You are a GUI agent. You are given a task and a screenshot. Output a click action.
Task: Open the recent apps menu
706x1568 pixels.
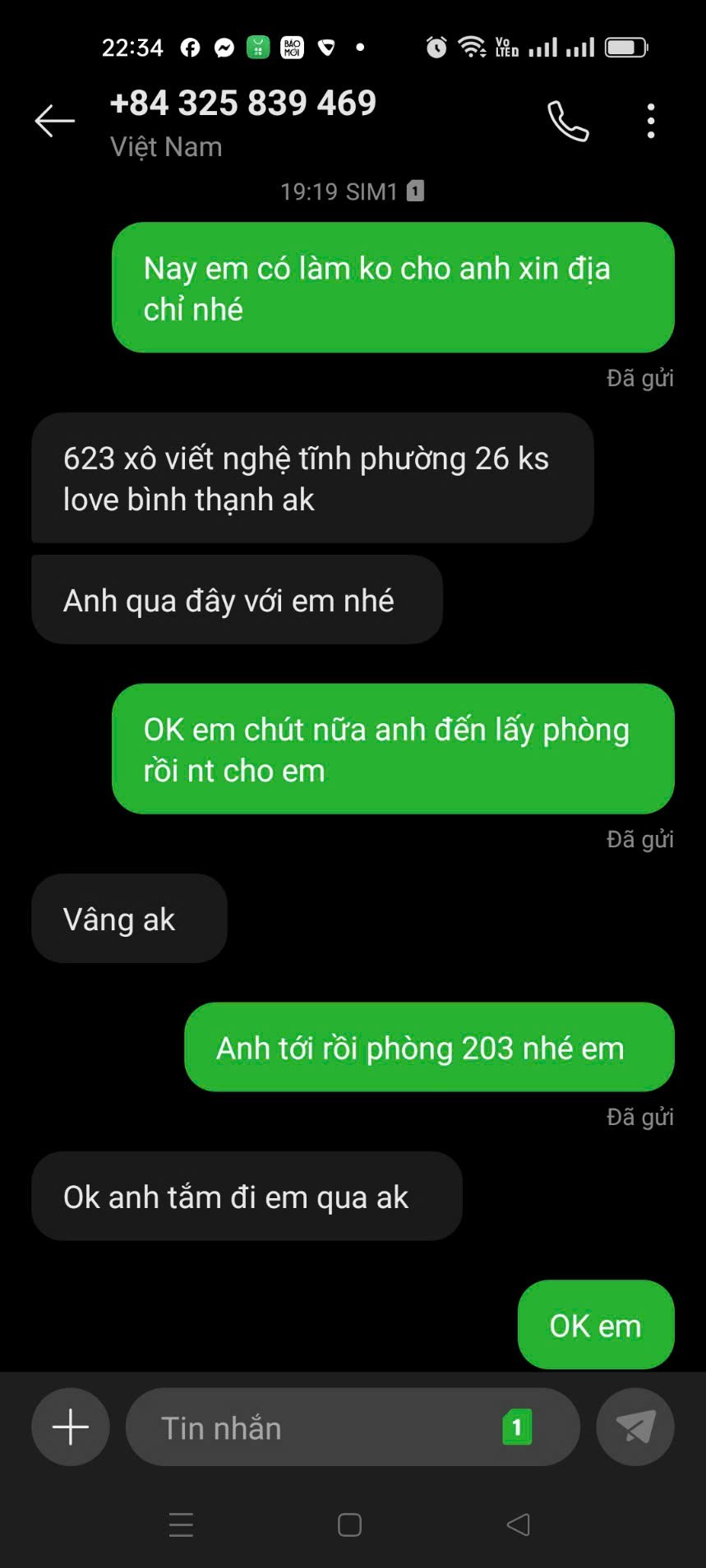(181, 1525)
